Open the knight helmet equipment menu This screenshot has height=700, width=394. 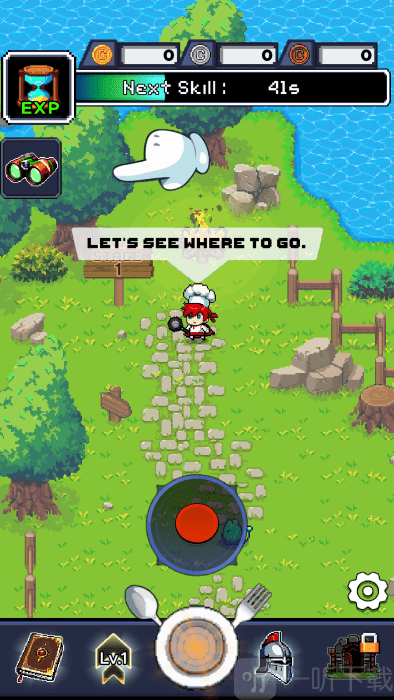(x=276, y=657)
